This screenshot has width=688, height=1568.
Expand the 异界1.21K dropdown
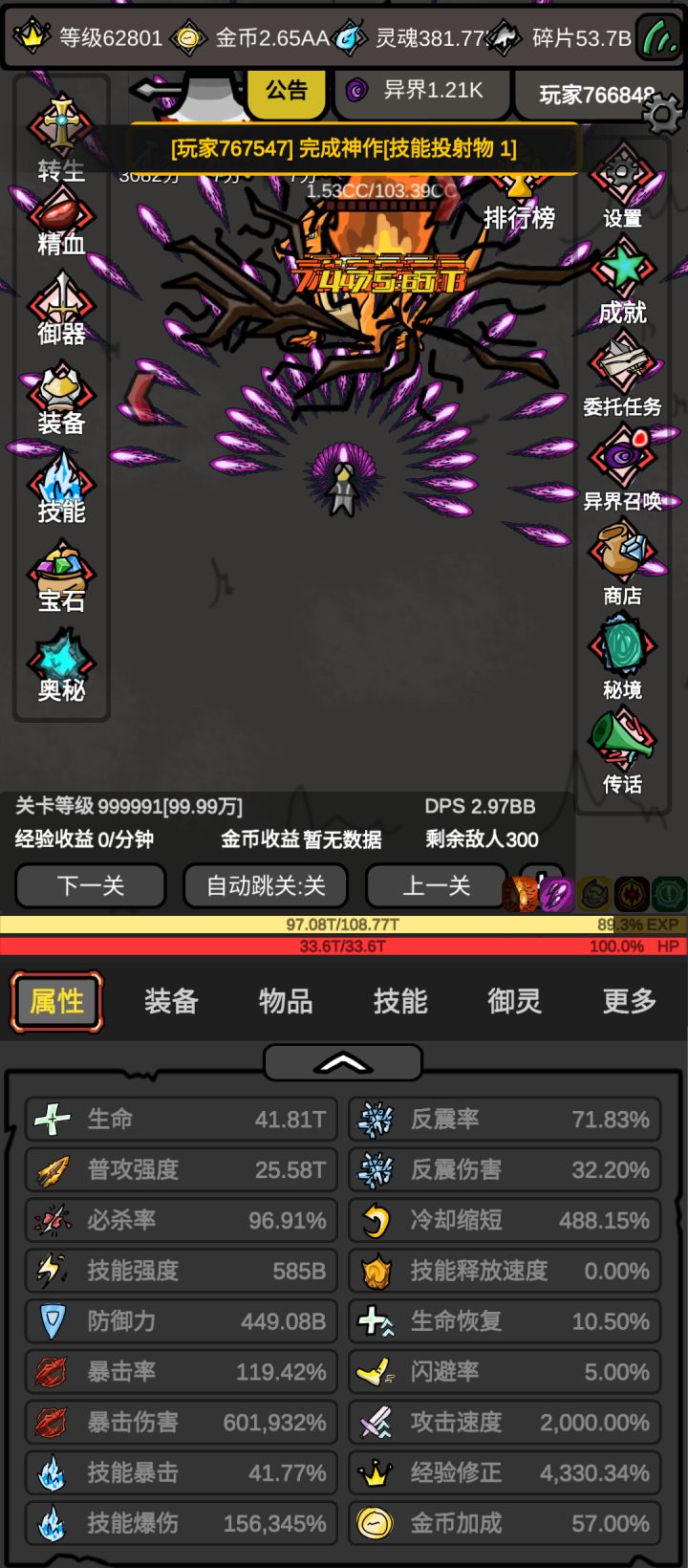(420, 88)
